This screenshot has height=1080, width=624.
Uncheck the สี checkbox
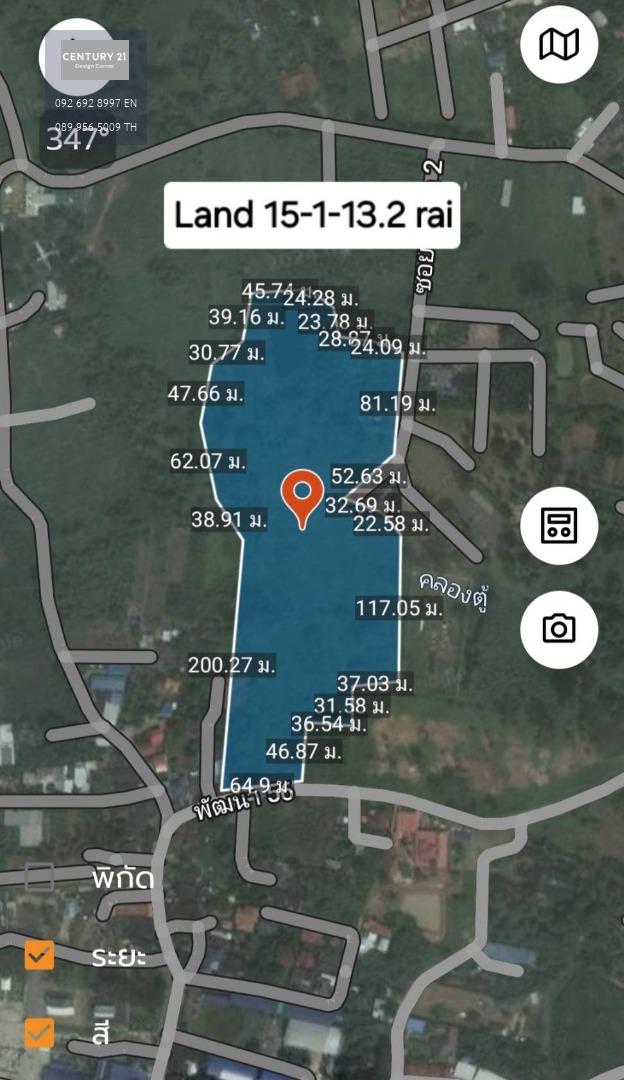(39, 1033)
